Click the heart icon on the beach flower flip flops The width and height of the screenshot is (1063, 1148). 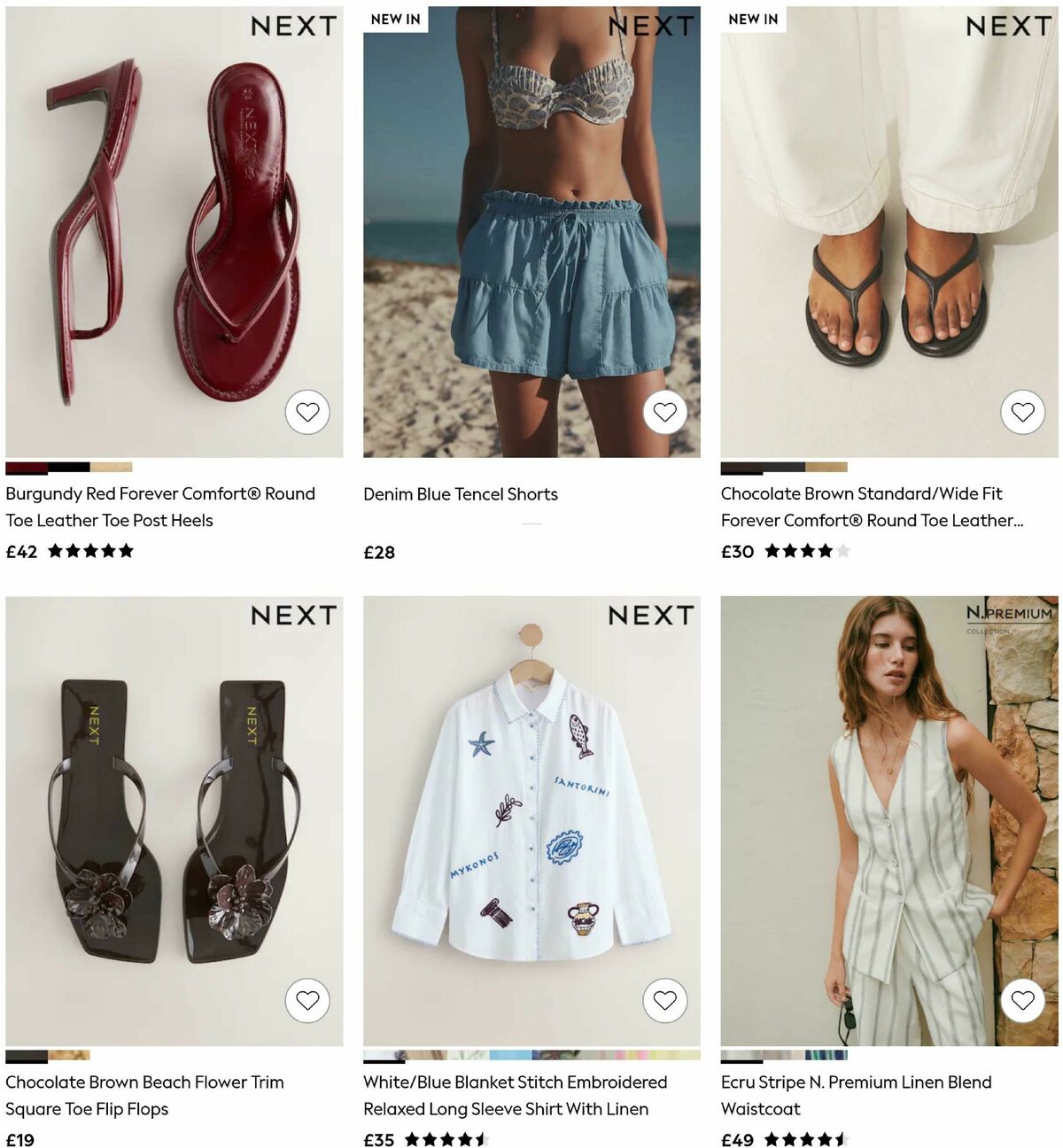[x=307, y=1000]
